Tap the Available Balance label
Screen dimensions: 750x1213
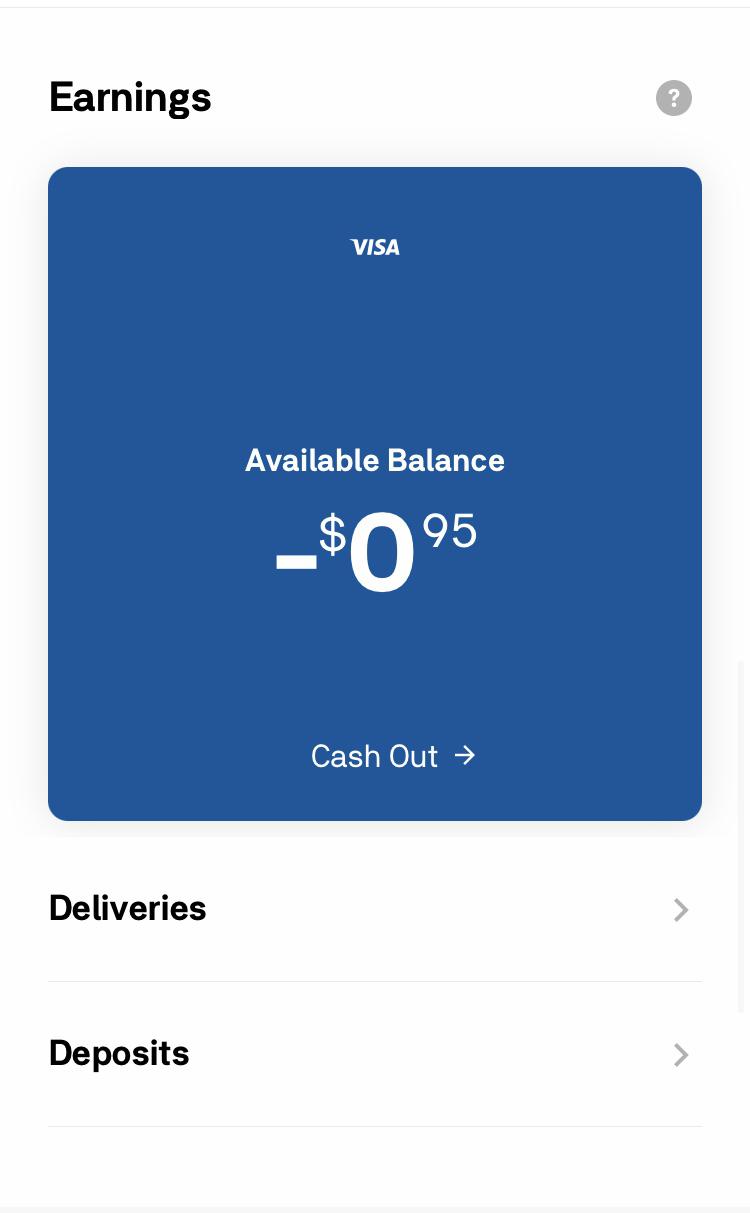(374, 460)
